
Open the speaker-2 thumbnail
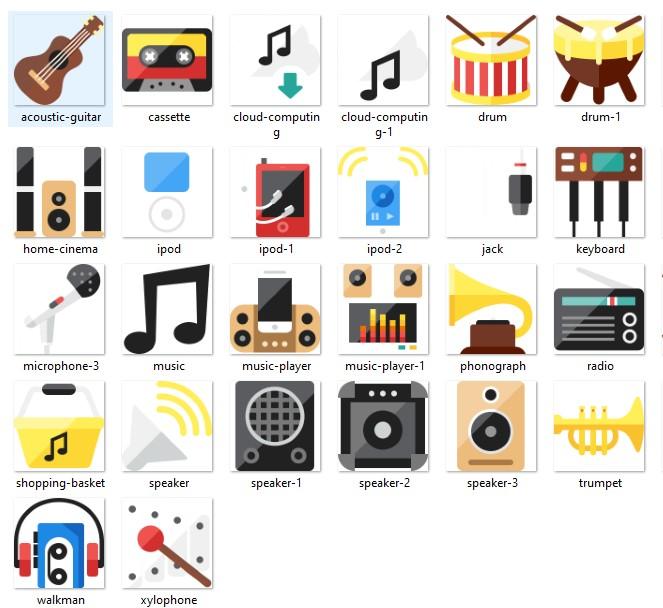tap(384, 426)
